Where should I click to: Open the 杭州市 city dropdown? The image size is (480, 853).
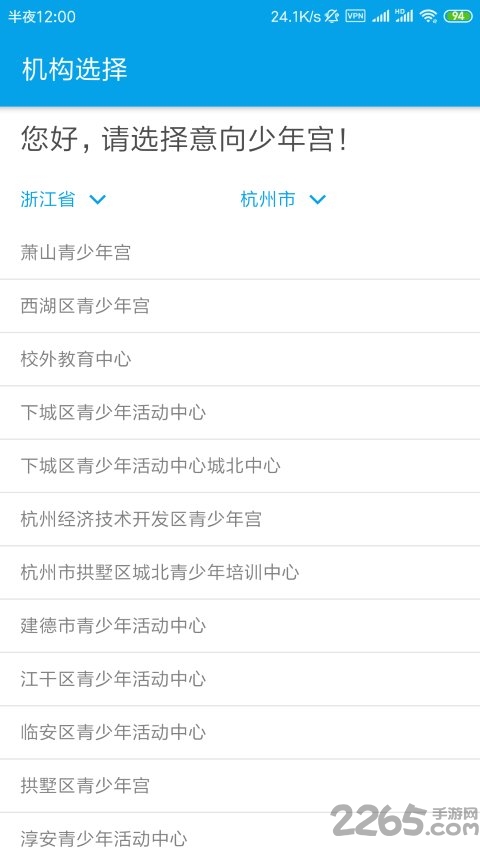tap(283, 199)
